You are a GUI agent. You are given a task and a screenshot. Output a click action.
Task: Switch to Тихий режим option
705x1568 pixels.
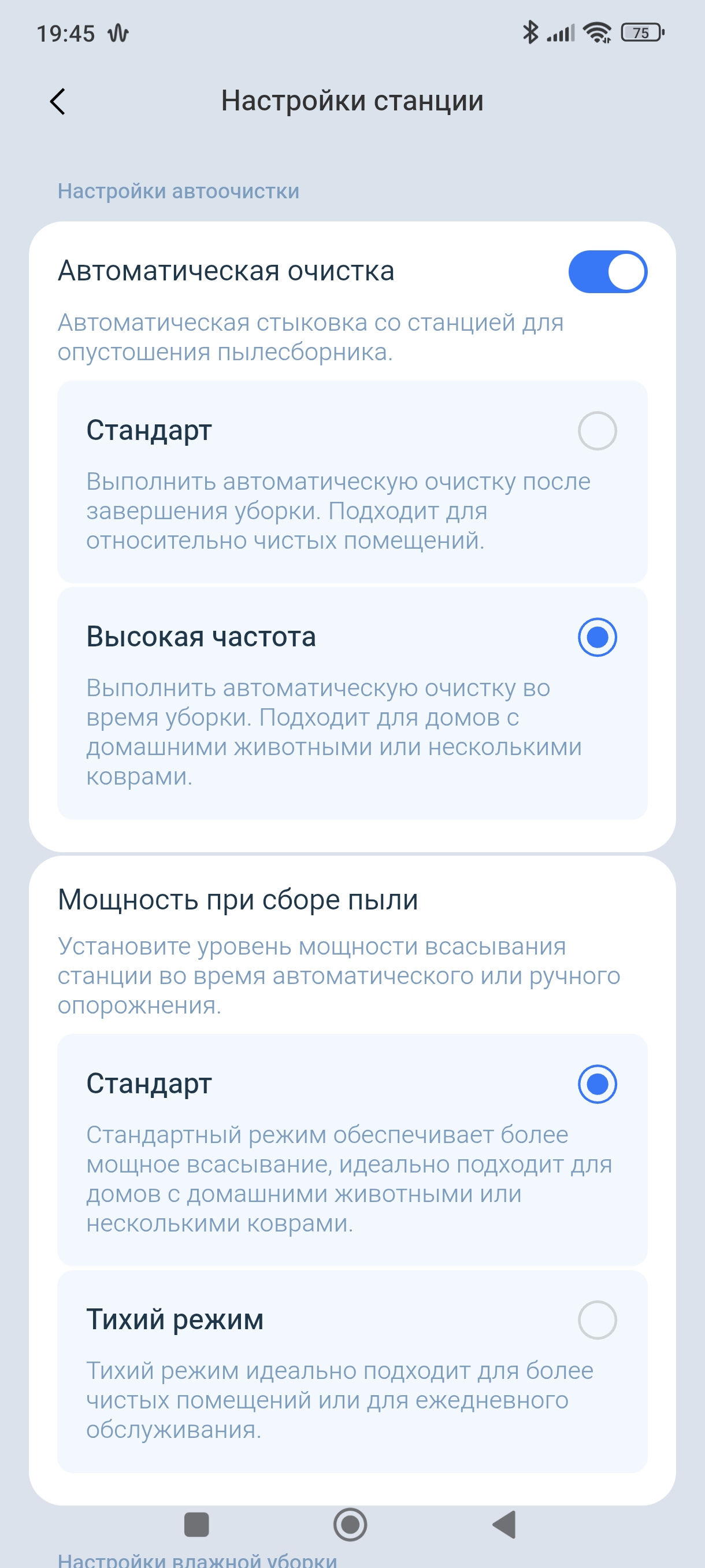click(x=597, y=1321)
